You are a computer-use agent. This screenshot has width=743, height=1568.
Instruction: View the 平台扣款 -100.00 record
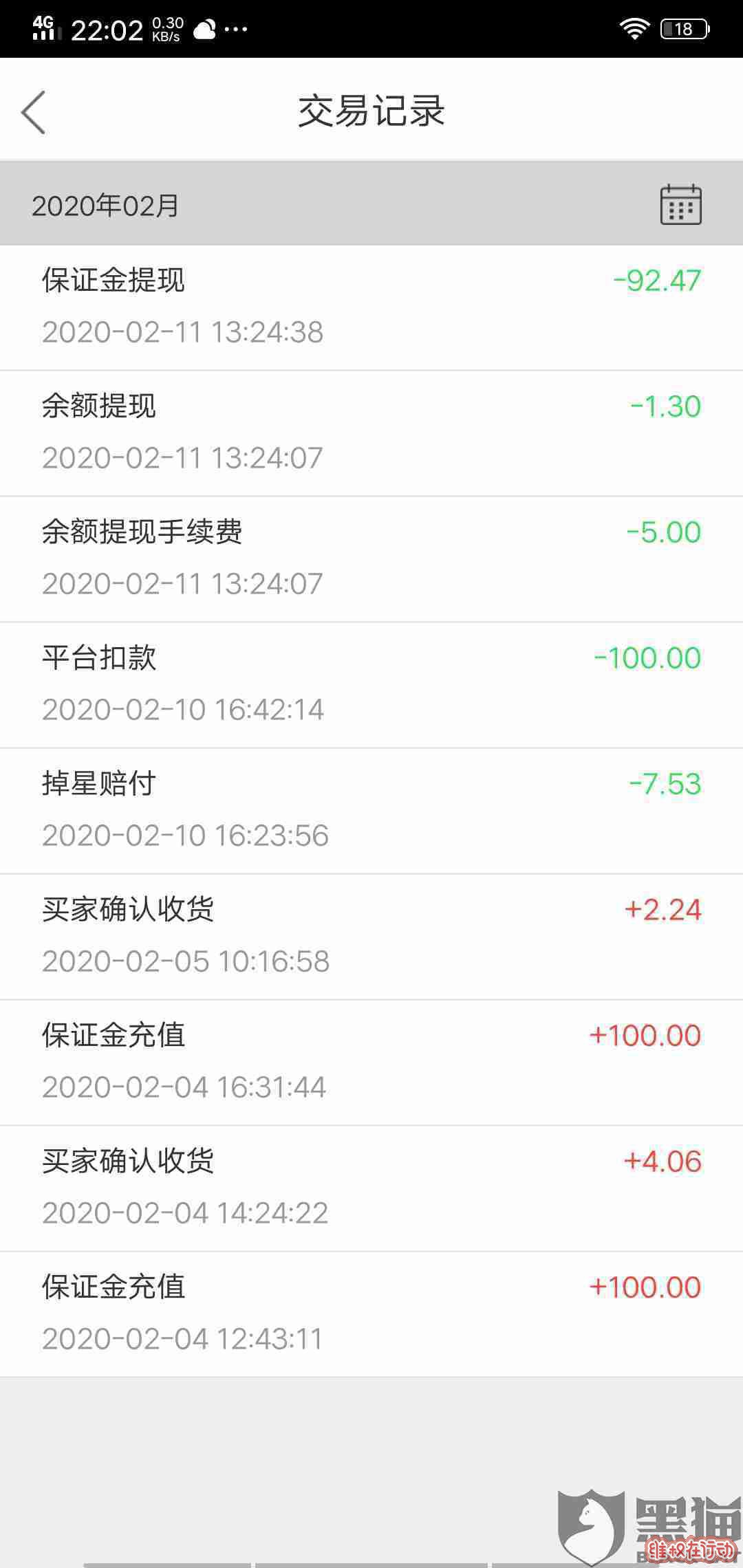[x=371, y=685]
